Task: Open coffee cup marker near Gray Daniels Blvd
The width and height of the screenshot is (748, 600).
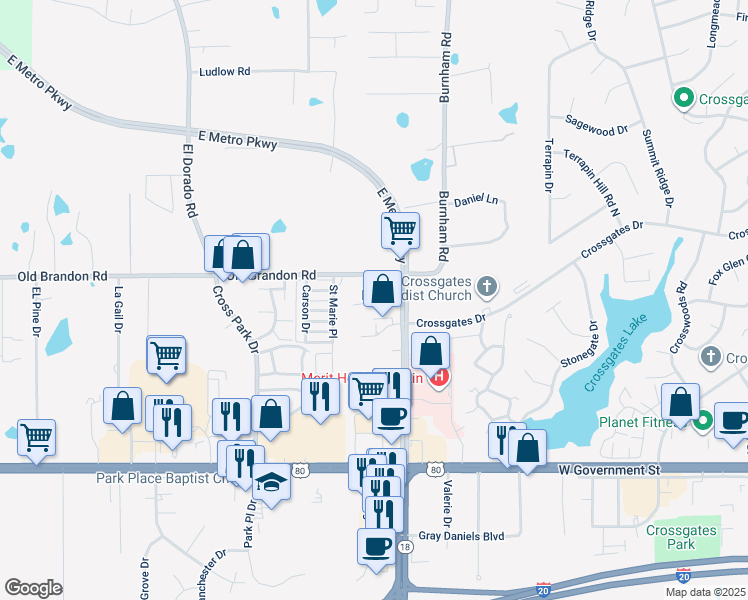Action: click(x=376, y=547)
